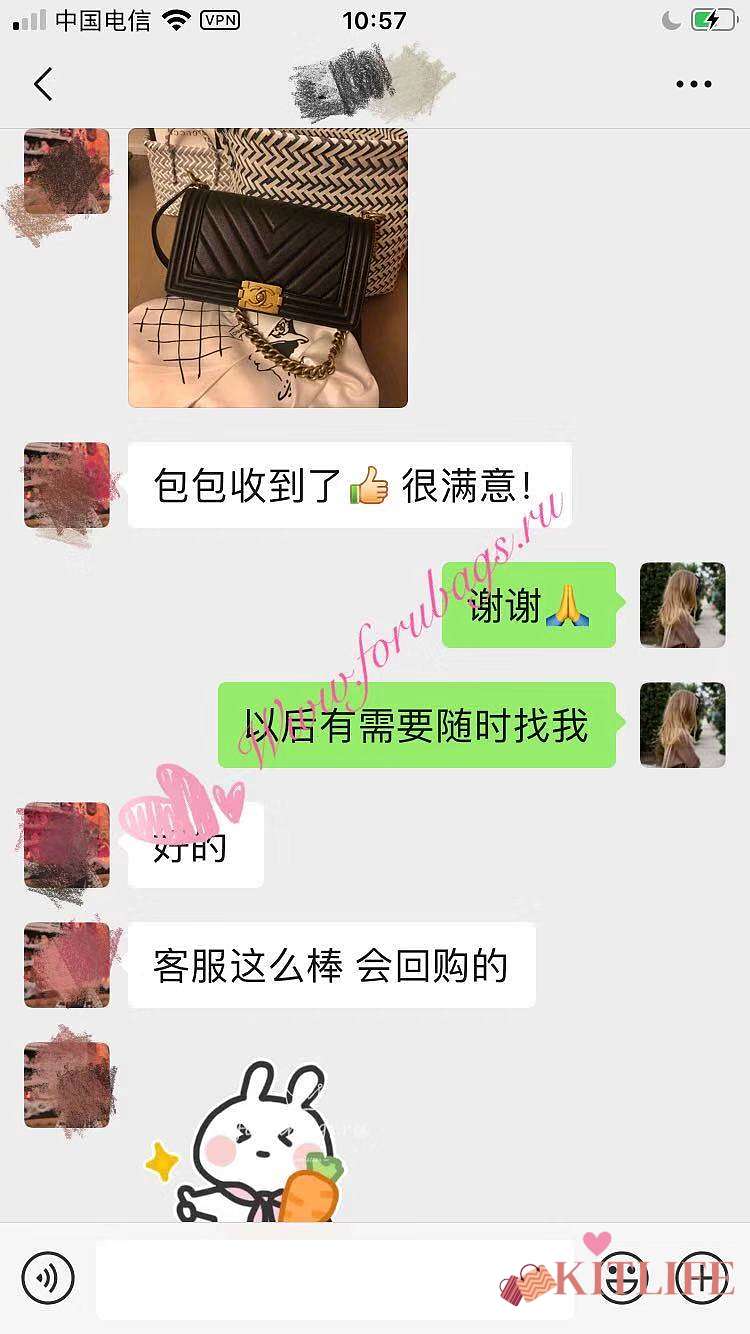
Task: Open the blonde-hair avatar beside 谢谢
Action: 682,605
